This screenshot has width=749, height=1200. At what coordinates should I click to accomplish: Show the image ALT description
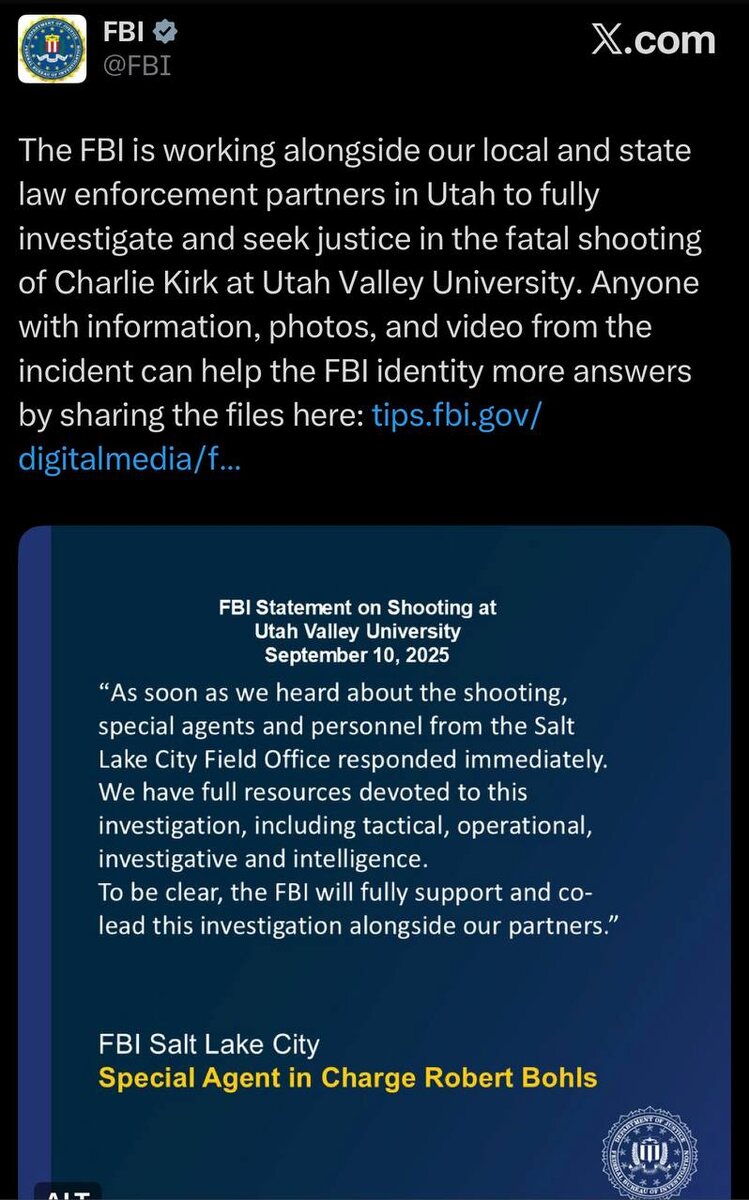(68, 1192)
